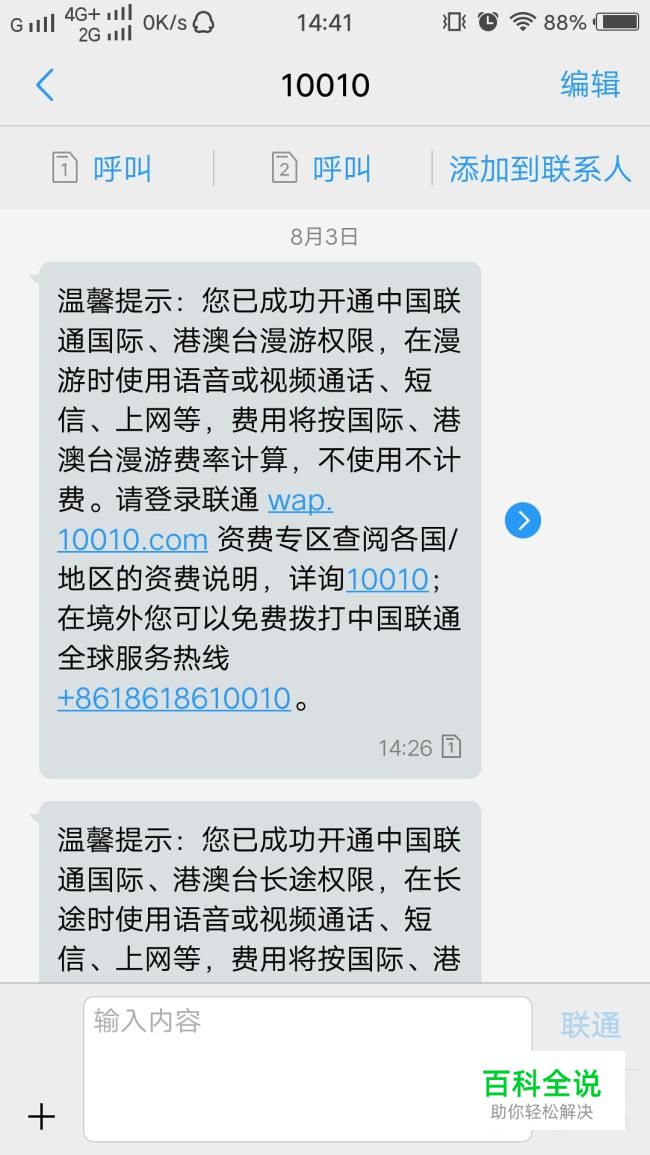Tap the 10010 number link after 详询
Screen dimensions: 650x1155
click(x=387, y=579)
